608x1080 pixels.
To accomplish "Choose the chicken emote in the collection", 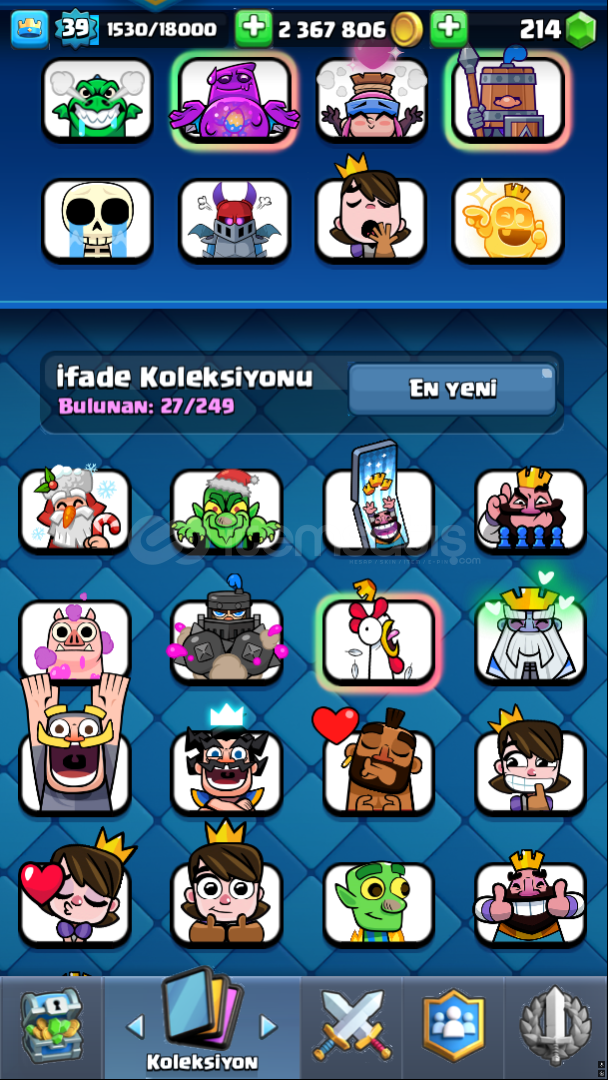I will (378, 641).
